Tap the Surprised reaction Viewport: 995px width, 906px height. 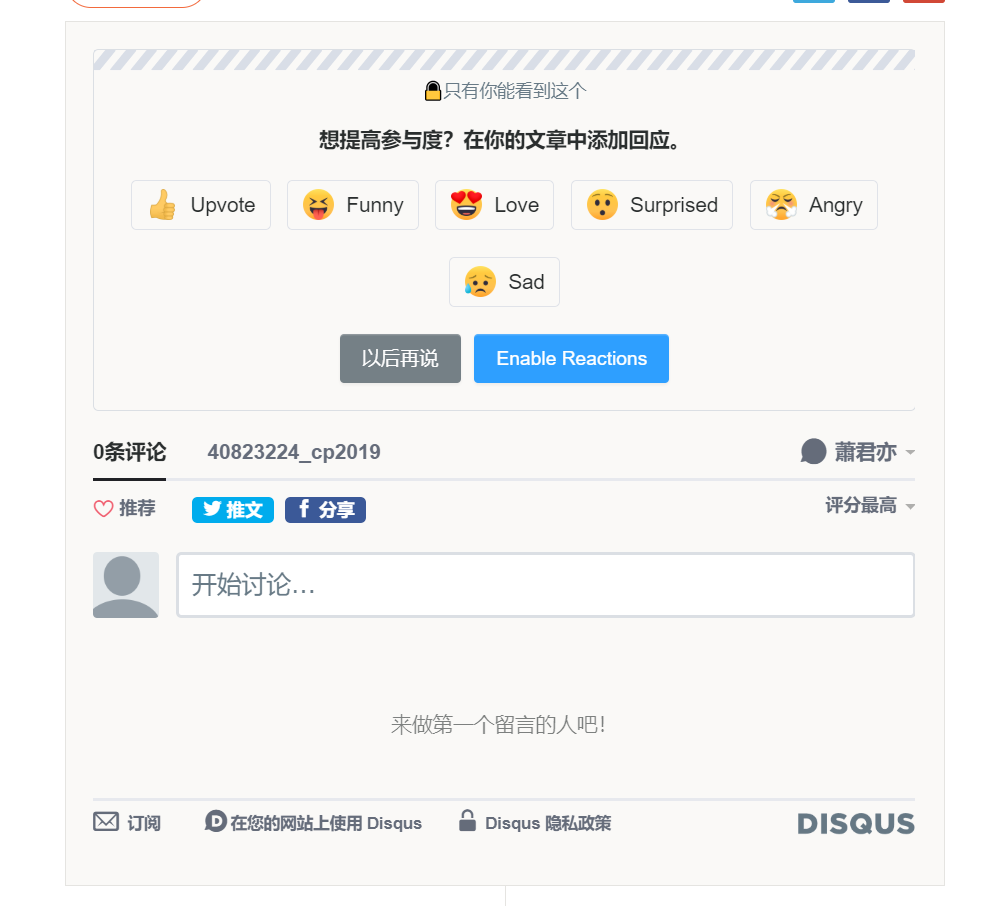coord(652,205)
